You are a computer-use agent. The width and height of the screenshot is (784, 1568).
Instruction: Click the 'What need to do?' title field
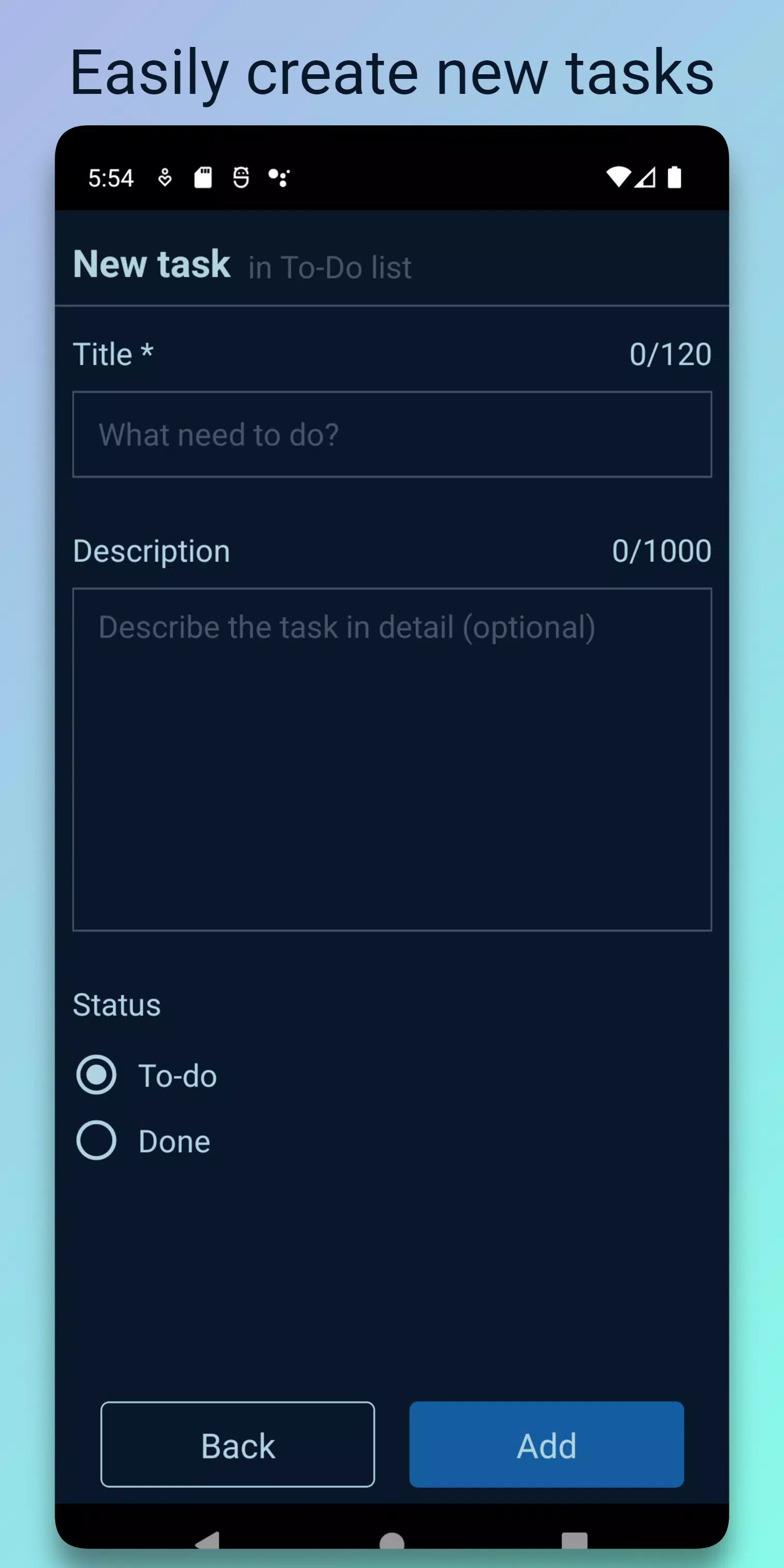click(391, 434)
